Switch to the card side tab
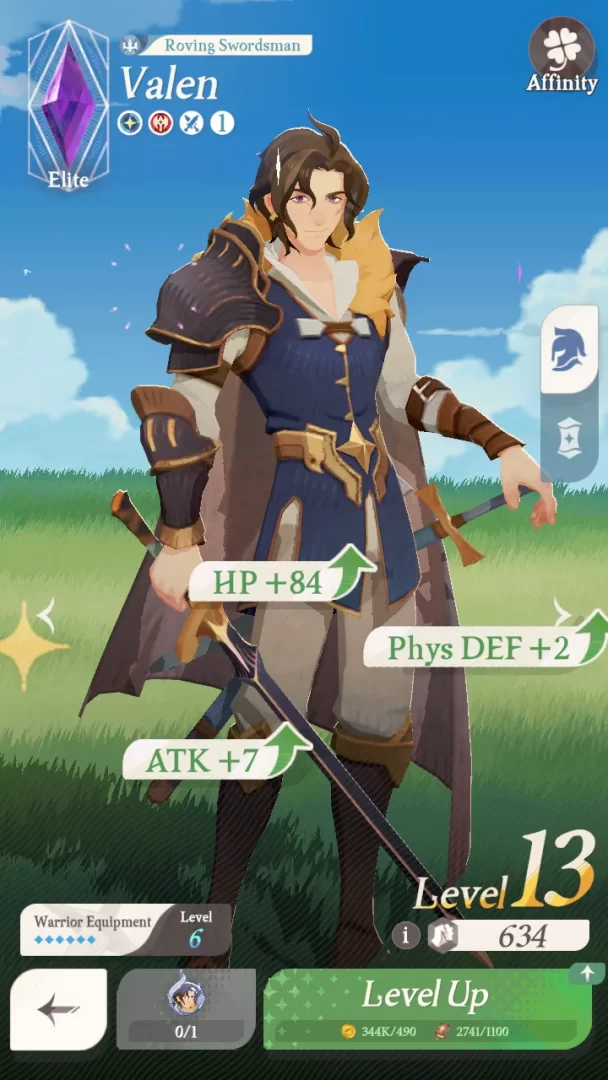 click(569, 438)
